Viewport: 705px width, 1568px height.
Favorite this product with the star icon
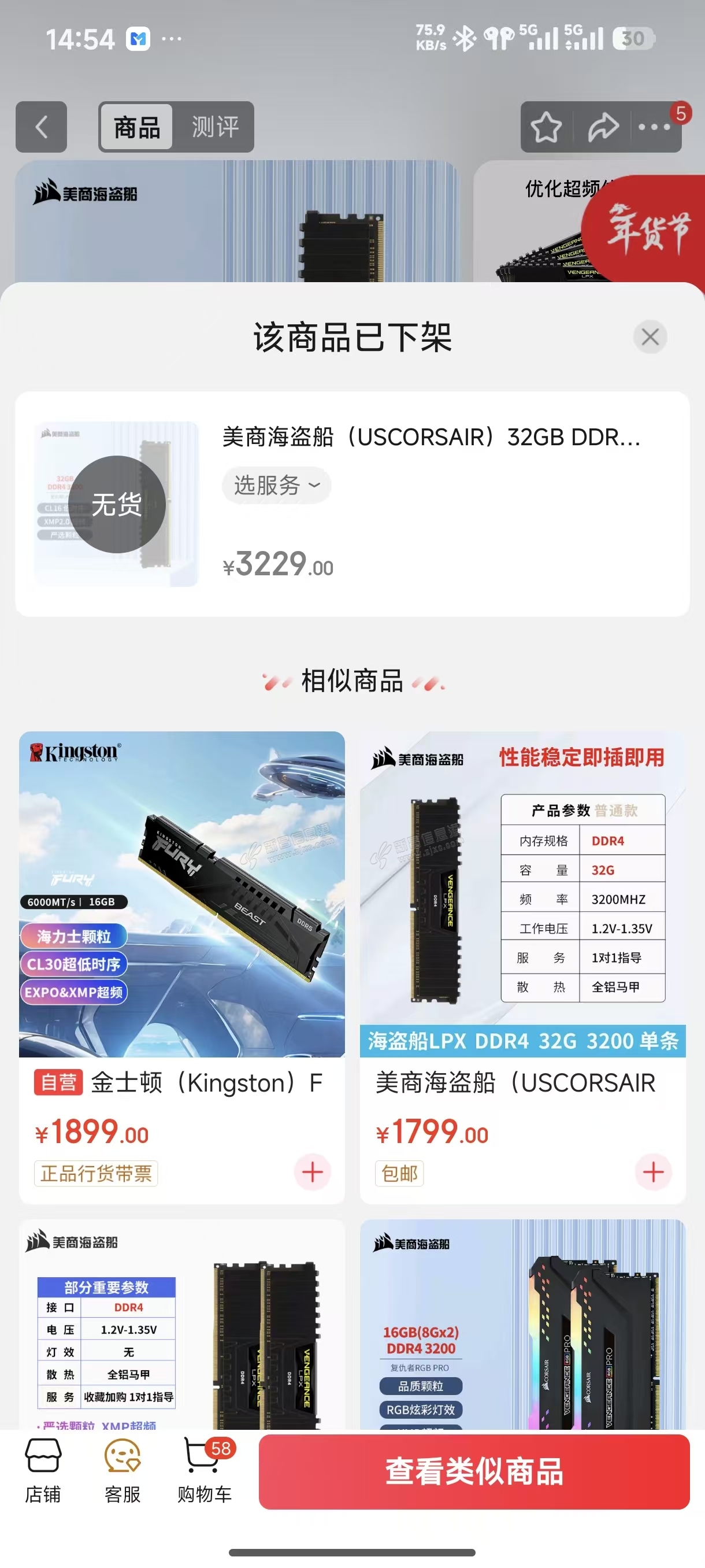[x=546, y=127]
